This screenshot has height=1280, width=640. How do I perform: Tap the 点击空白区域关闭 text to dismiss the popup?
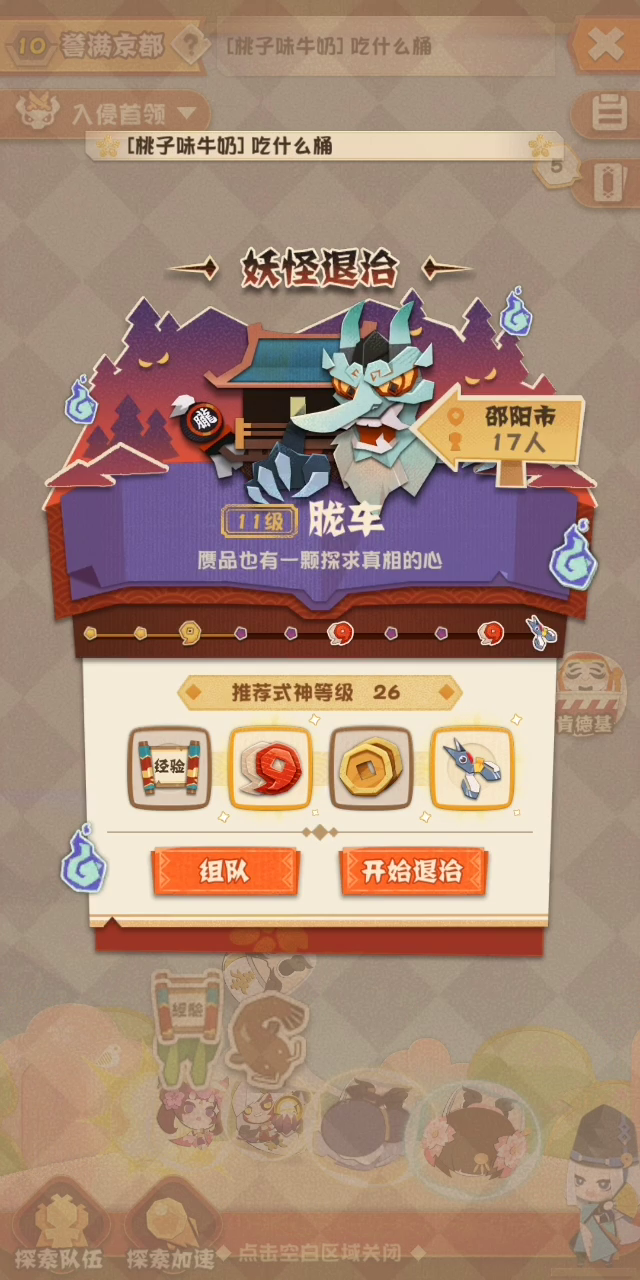coord(319,1252)
